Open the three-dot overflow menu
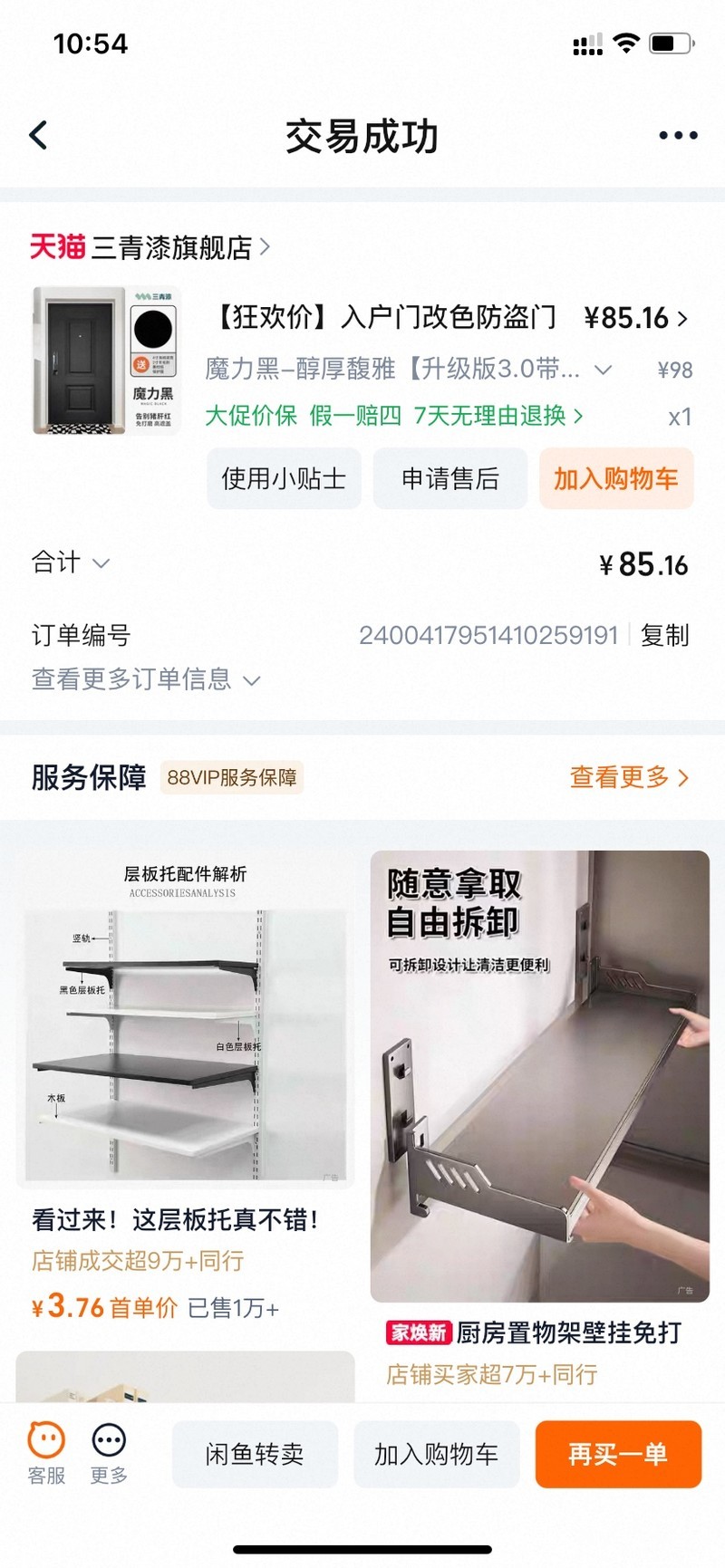The image size is (725, 1568). pos(677,136)
